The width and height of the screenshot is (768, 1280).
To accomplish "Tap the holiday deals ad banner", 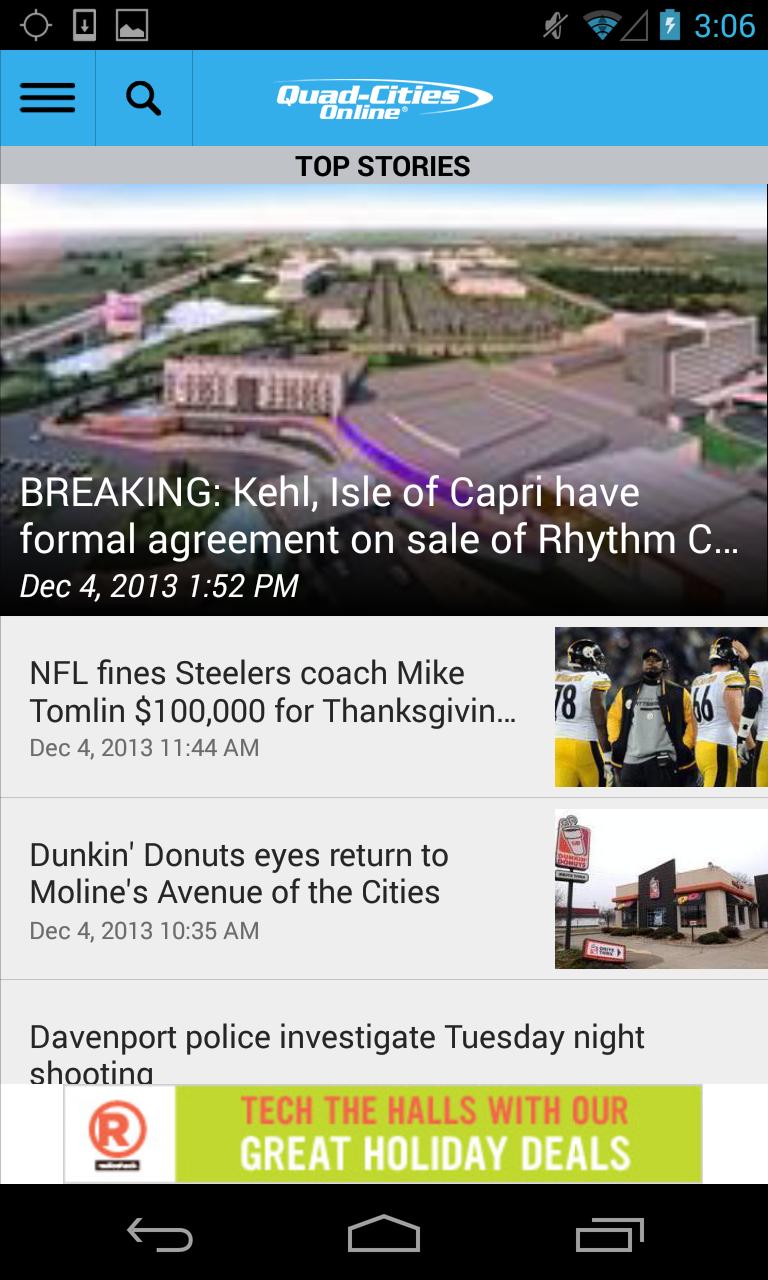I will tap(384, 1134).
